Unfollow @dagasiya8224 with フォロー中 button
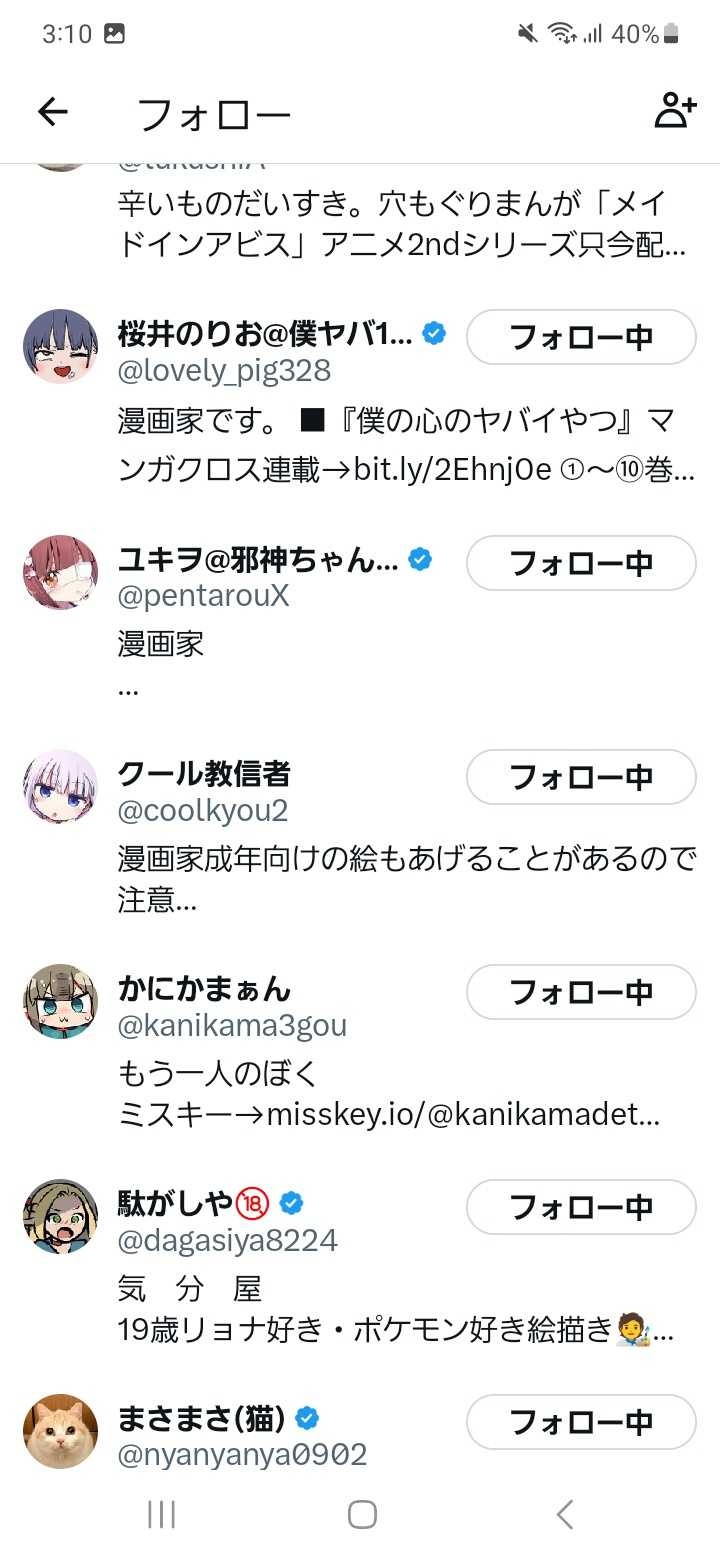This screenshot has width=720, height=1560. [581, 1207]
